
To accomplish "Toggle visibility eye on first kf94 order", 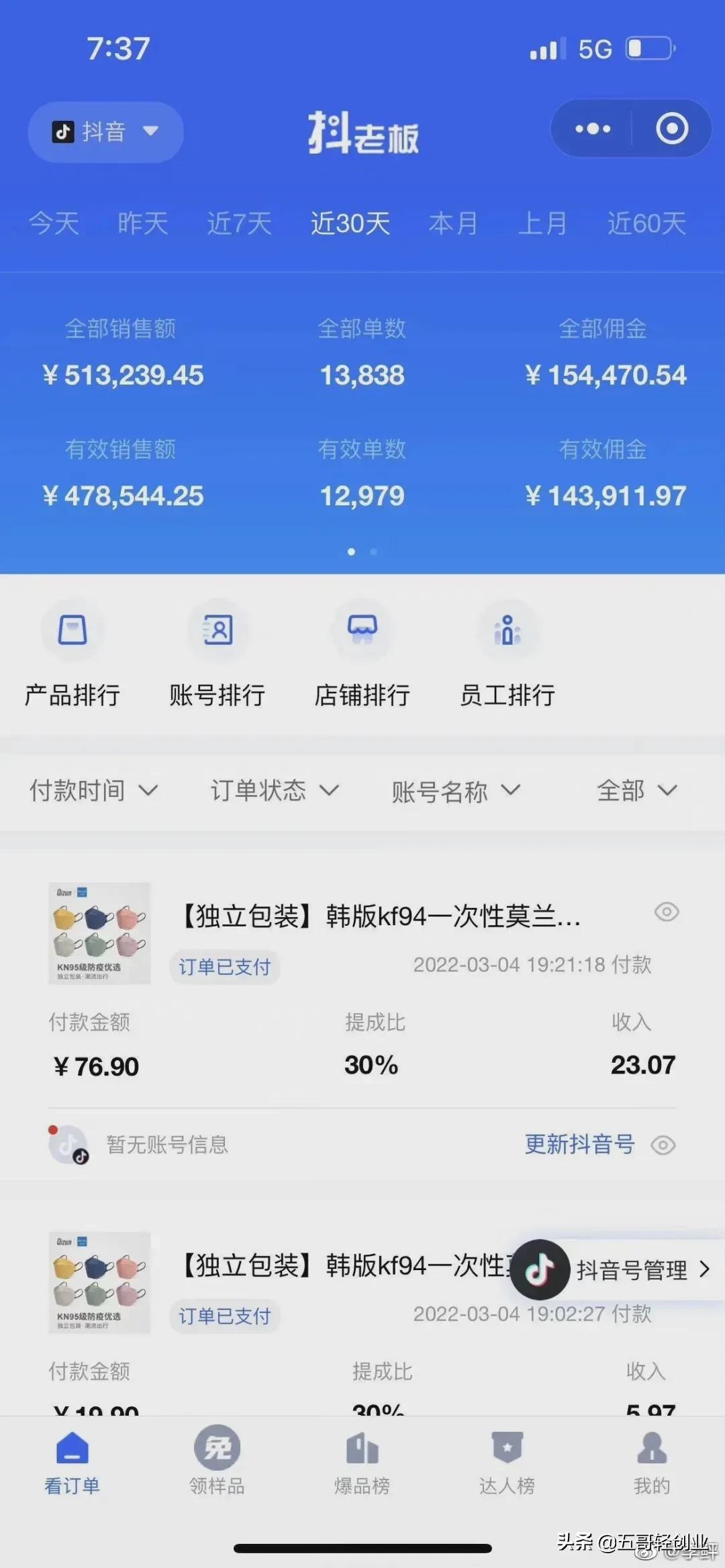I will (x=667, y=912).
